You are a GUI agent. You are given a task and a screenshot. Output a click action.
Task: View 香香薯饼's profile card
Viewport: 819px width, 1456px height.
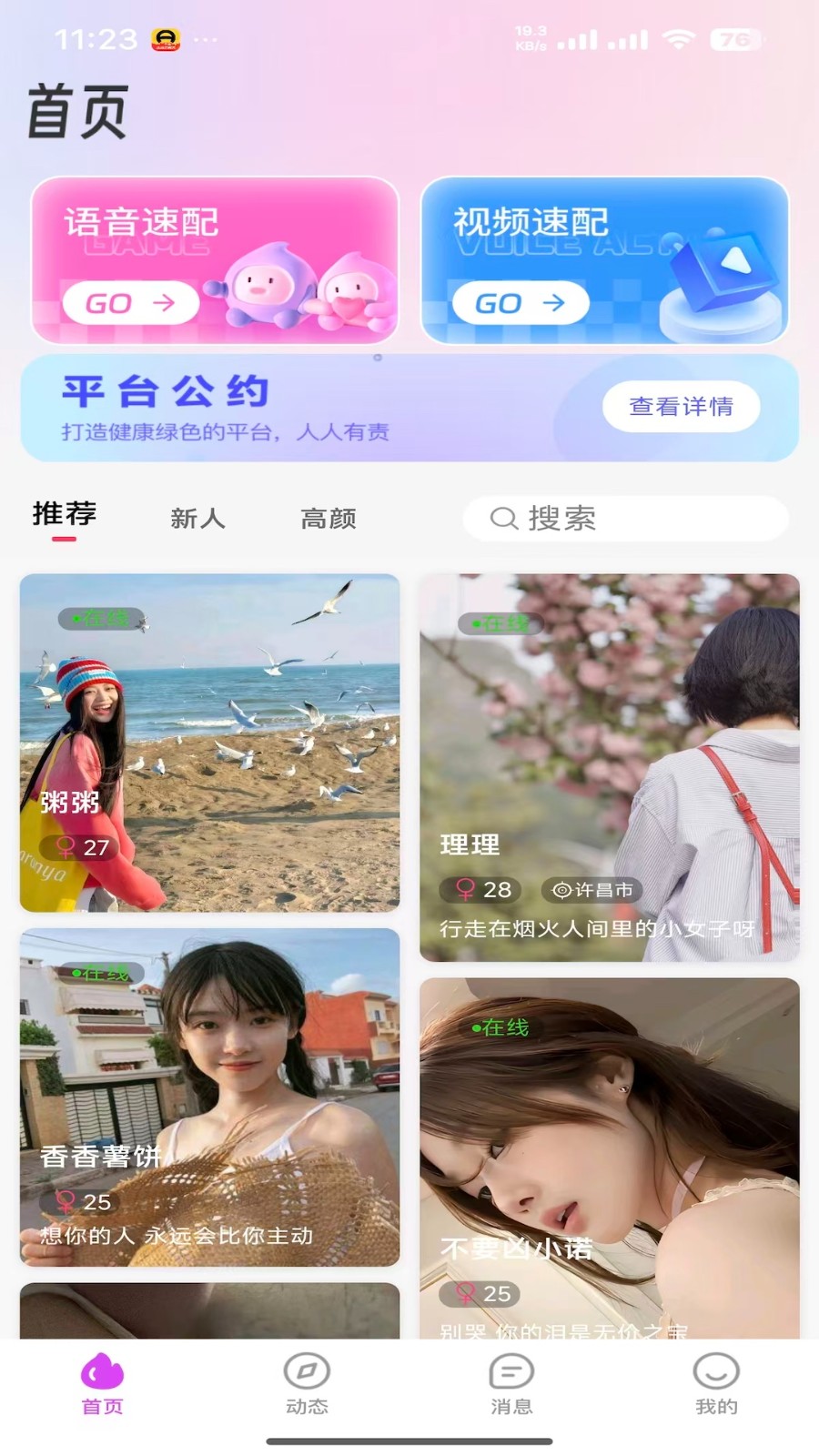(x=209, y=1097)
